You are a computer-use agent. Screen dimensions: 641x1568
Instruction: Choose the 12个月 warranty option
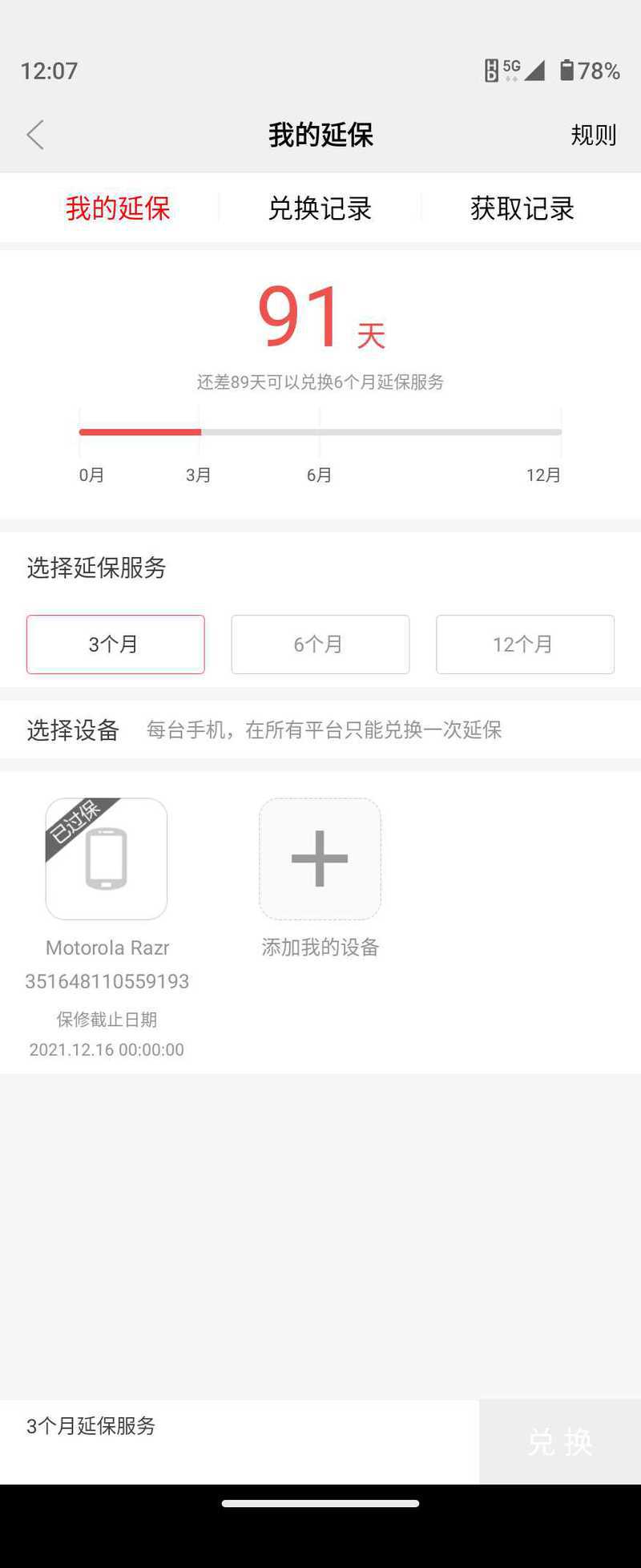click(x=525, y=644)
